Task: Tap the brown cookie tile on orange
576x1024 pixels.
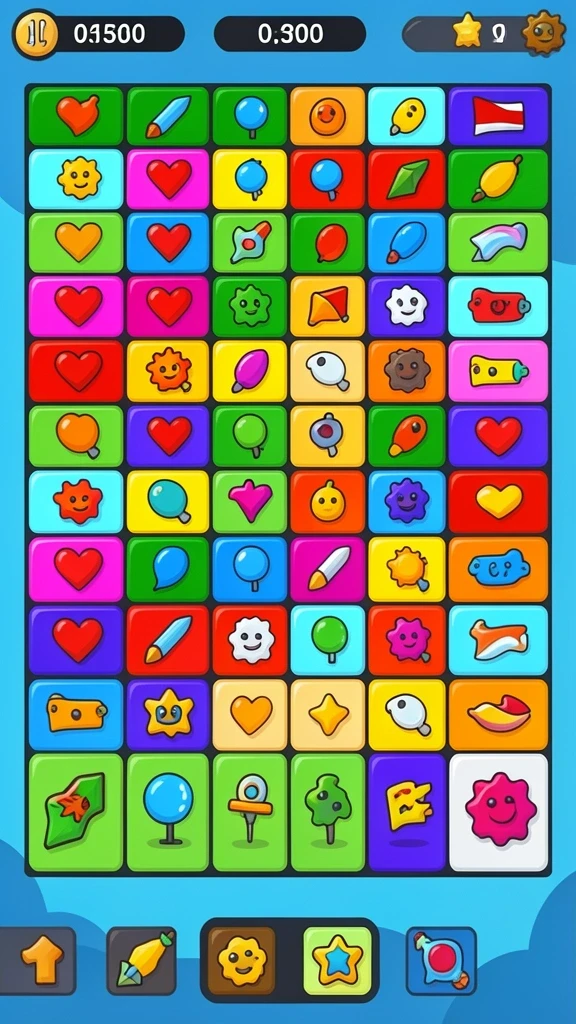Action: click(x=407, y=370)
